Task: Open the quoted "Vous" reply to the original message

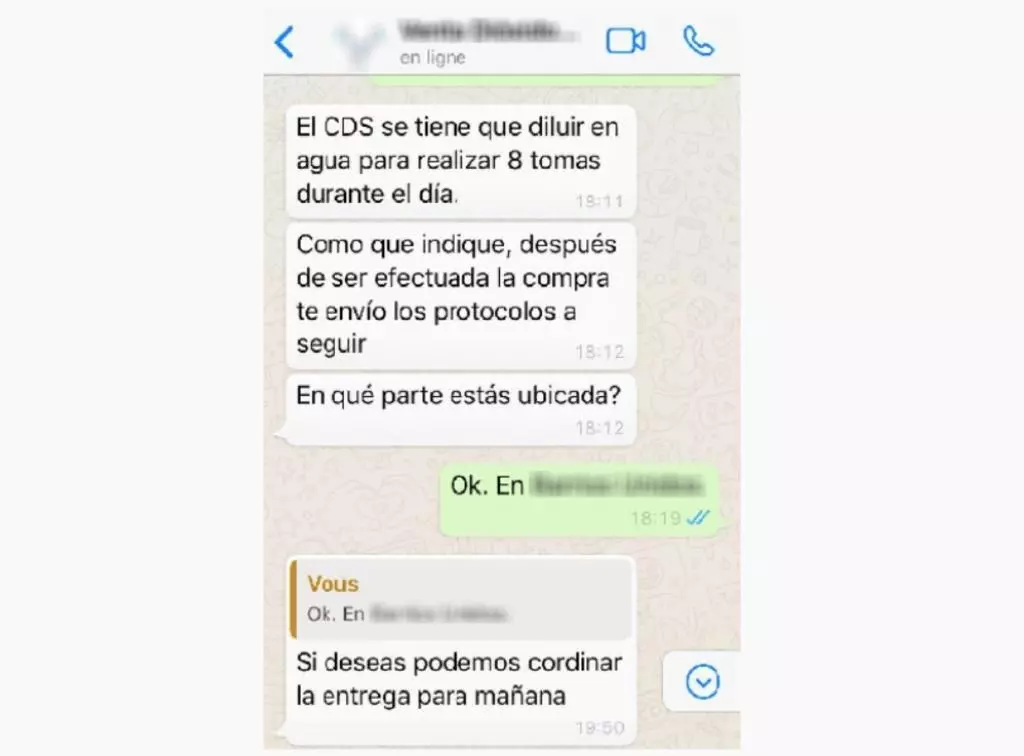Action: click(461, 599)
